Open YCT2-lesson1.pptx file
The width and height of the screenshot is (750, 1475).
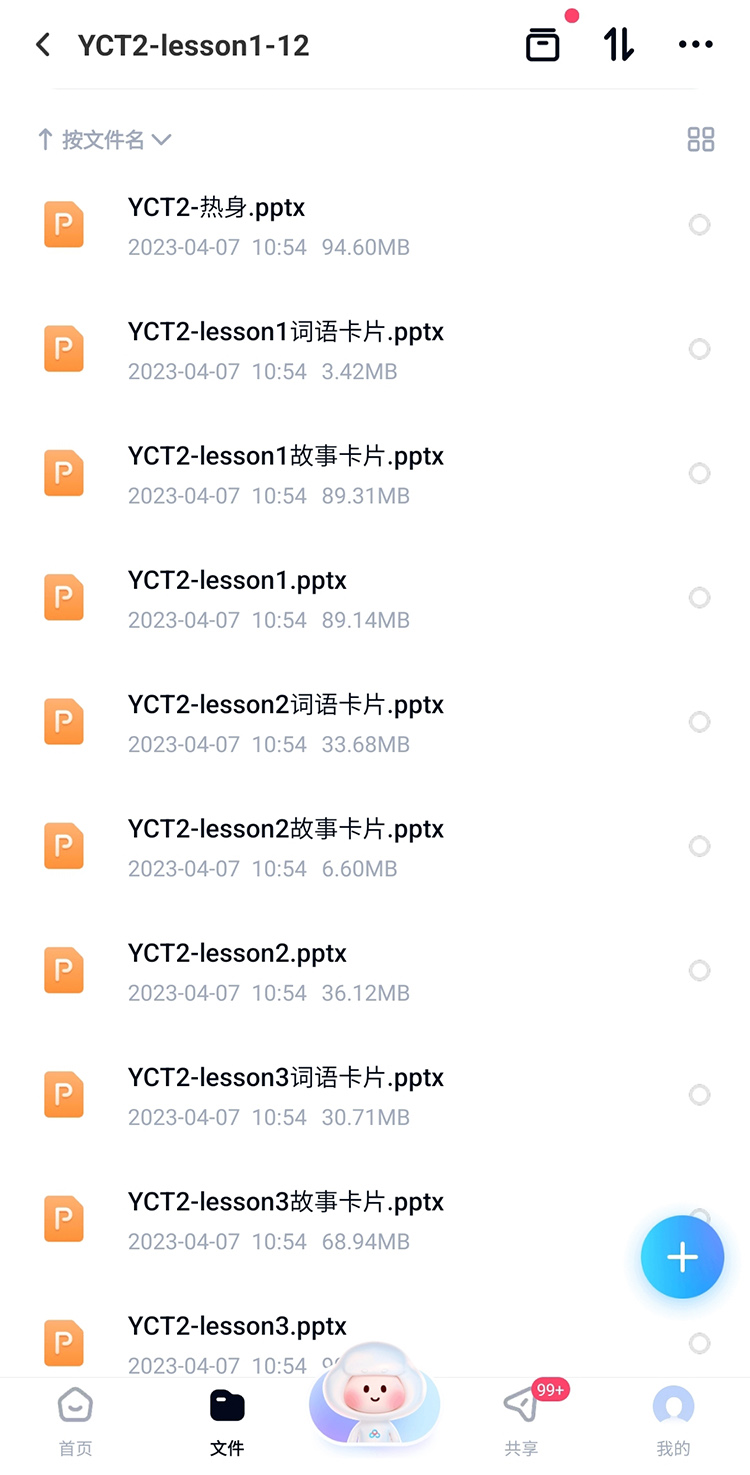click(x=375, y=598)
